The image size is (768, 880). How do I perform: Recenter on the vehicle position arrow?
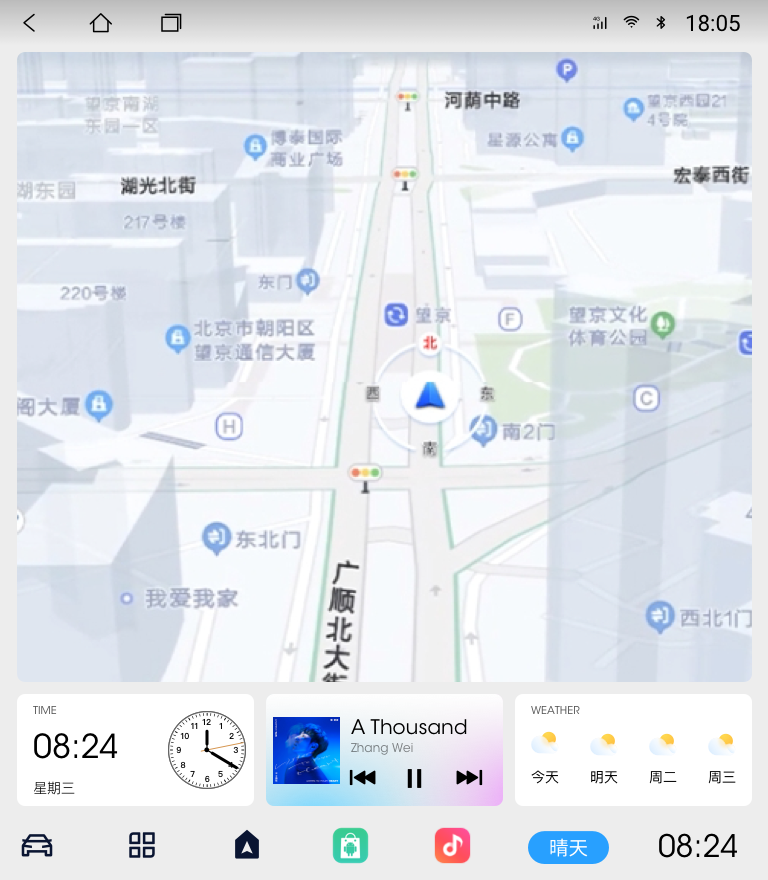429,395
